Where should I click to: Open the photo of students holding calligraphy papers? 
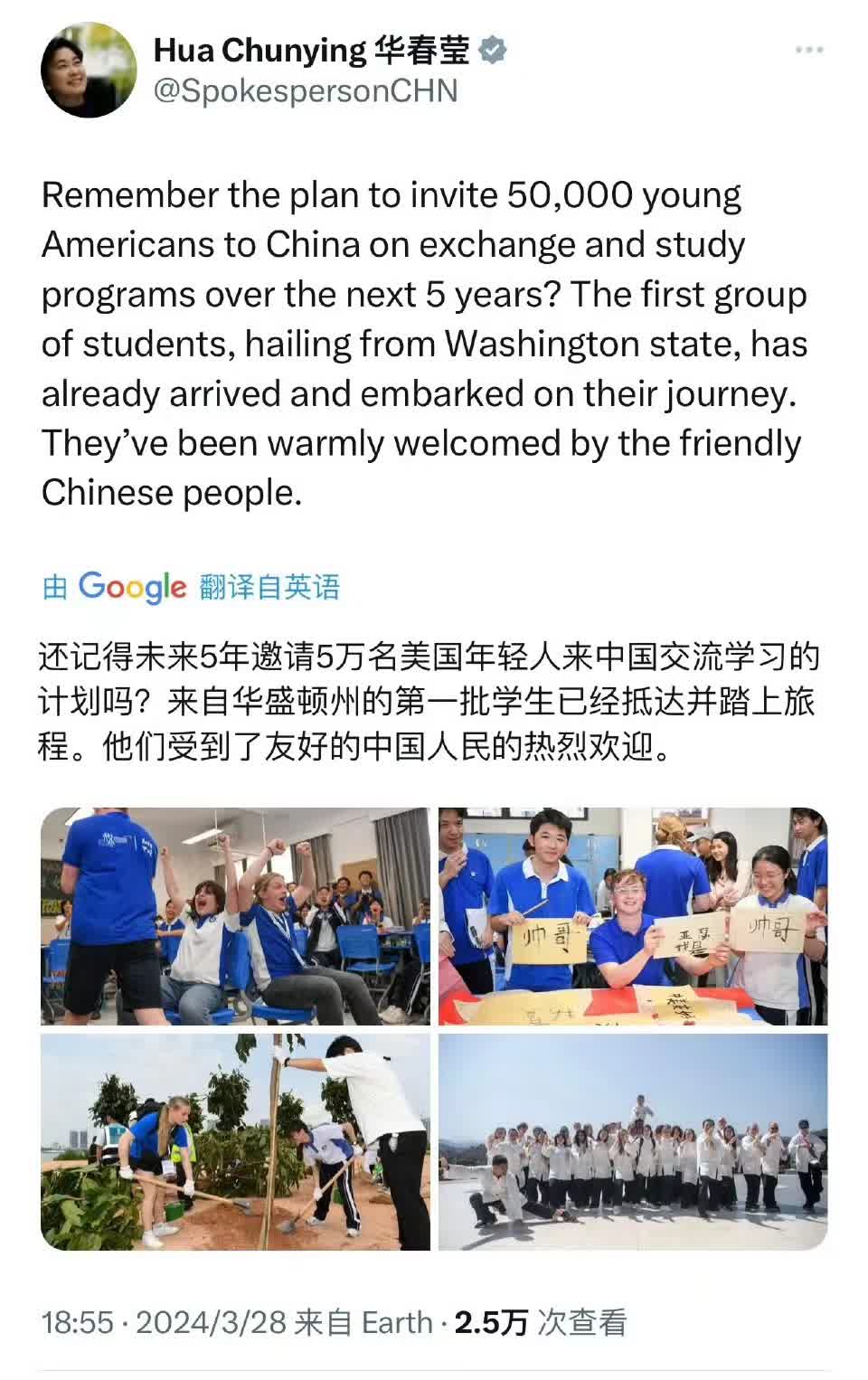point(633,915)
